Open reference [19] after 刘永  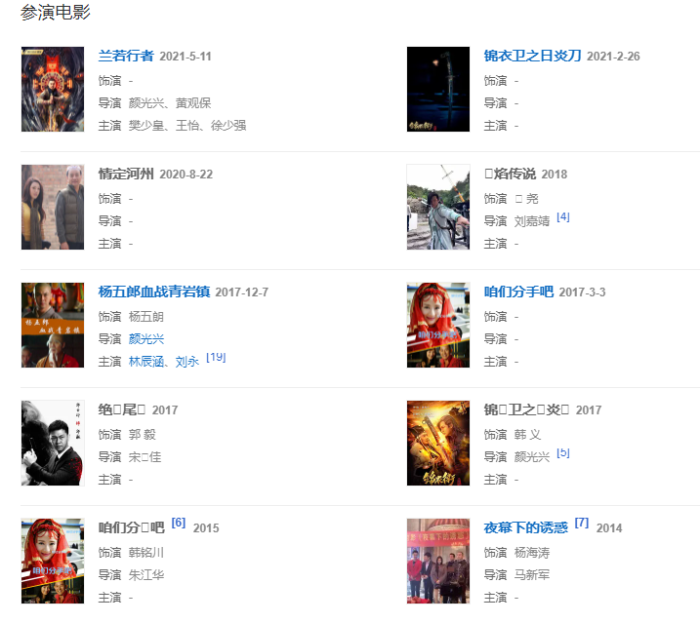click(216, 357)
